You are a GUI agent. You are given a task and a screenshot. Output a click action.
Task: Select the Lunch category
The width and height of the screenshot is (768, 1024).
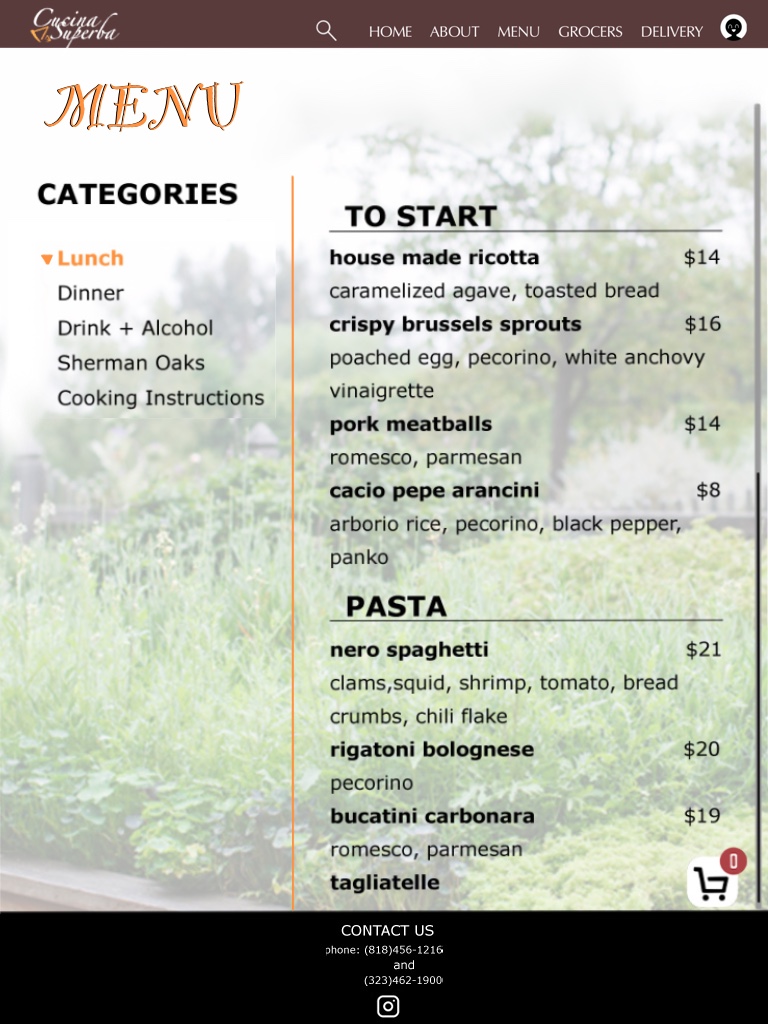click(90, 258)
